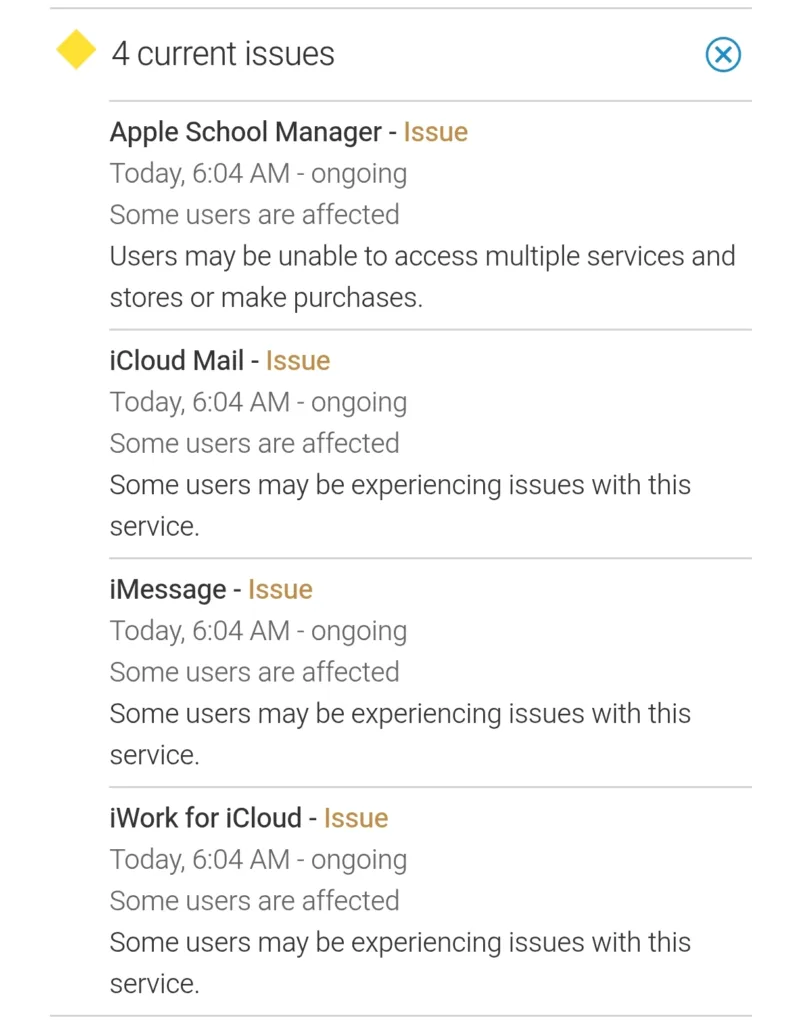Select the Some users are affected text
Viewport: 802px width, 1024px height.
point(254,214)
